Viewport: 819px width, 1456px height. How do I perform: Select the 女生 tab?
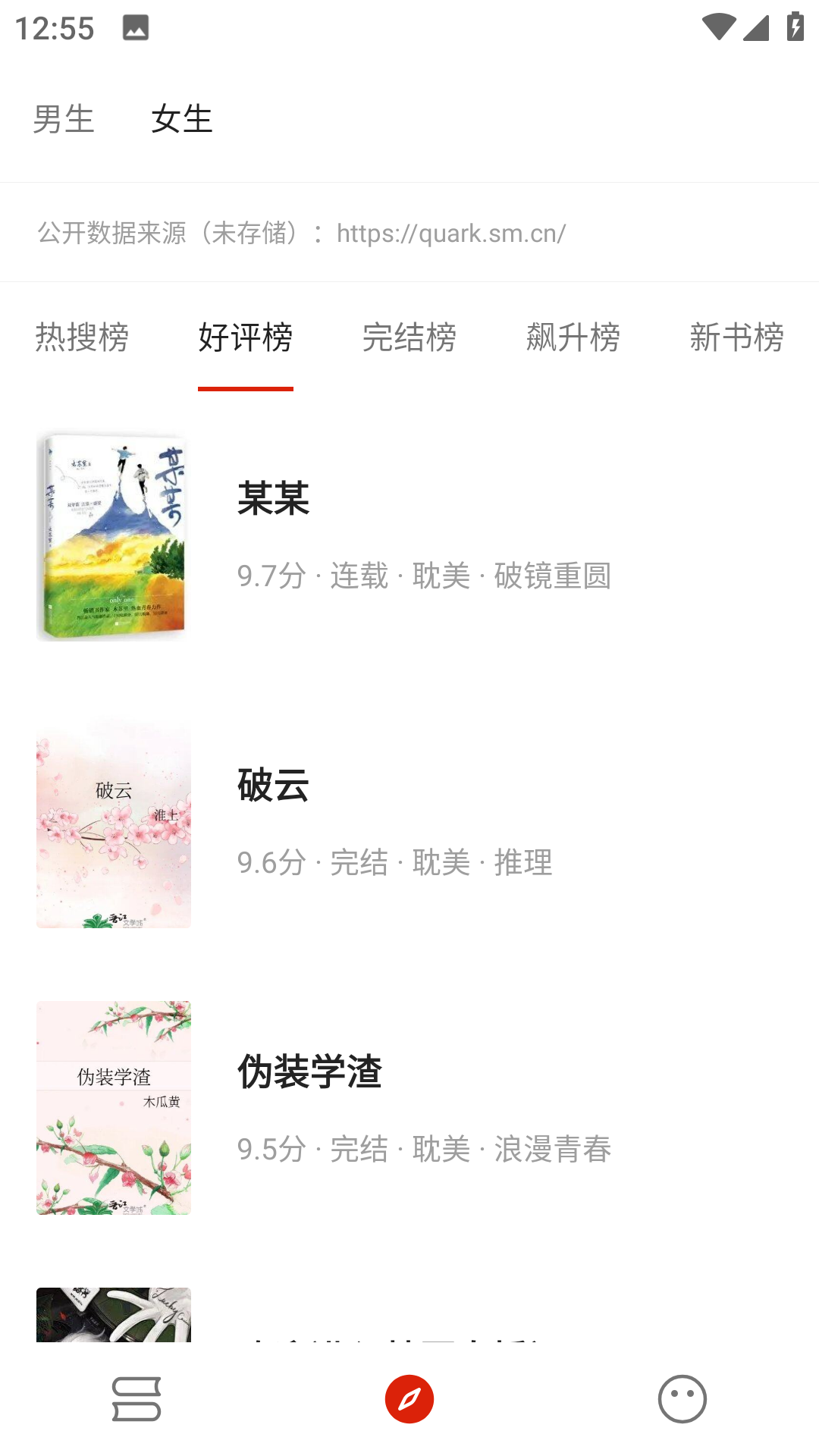(182, 119)
